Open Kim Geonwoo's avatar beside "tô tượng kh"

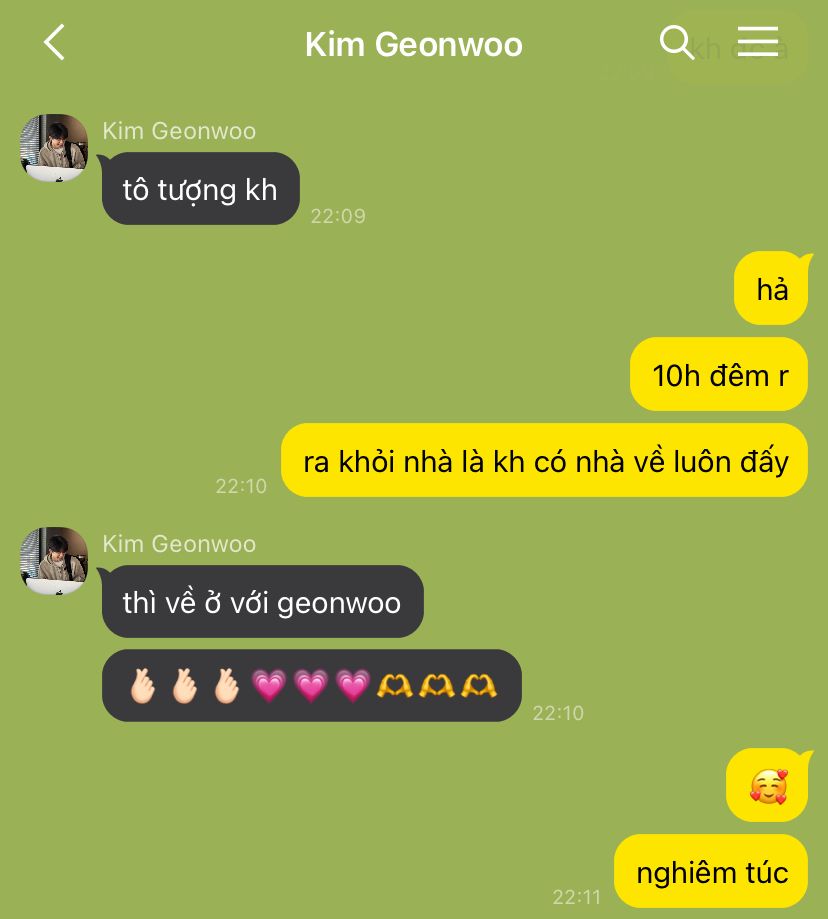(54, 148)
